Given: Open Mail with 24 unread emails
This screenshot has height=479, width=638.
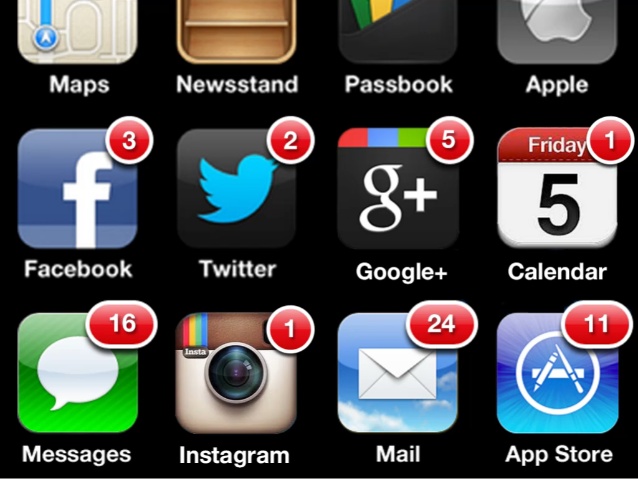Looking at the screenshot, I should [397, 373].
